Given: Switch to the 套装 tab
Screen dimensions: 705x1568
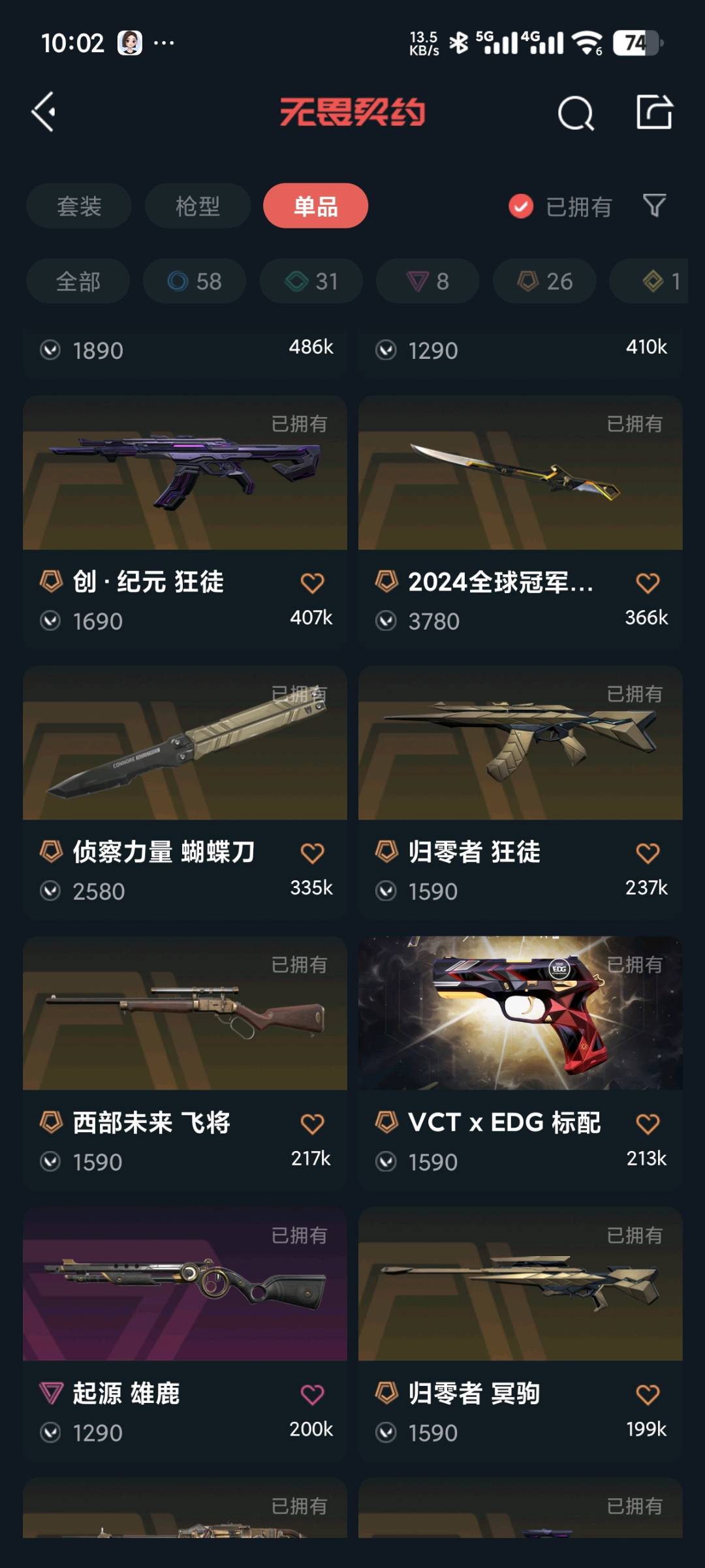Looking at the screenshot, I should tap(79, 206).
